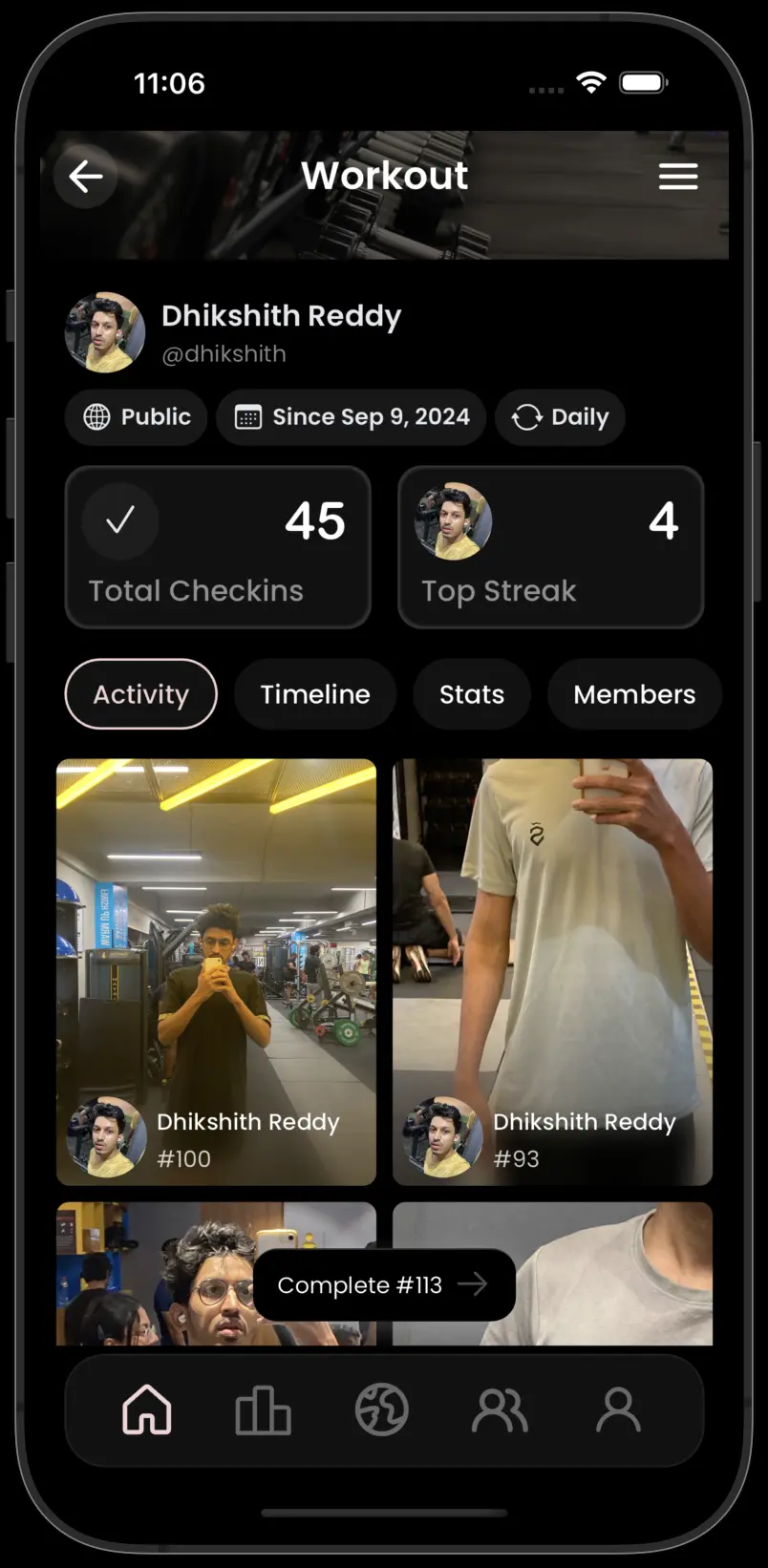
Task: Go back with the arrow button
Action: (x=86, y=177)
